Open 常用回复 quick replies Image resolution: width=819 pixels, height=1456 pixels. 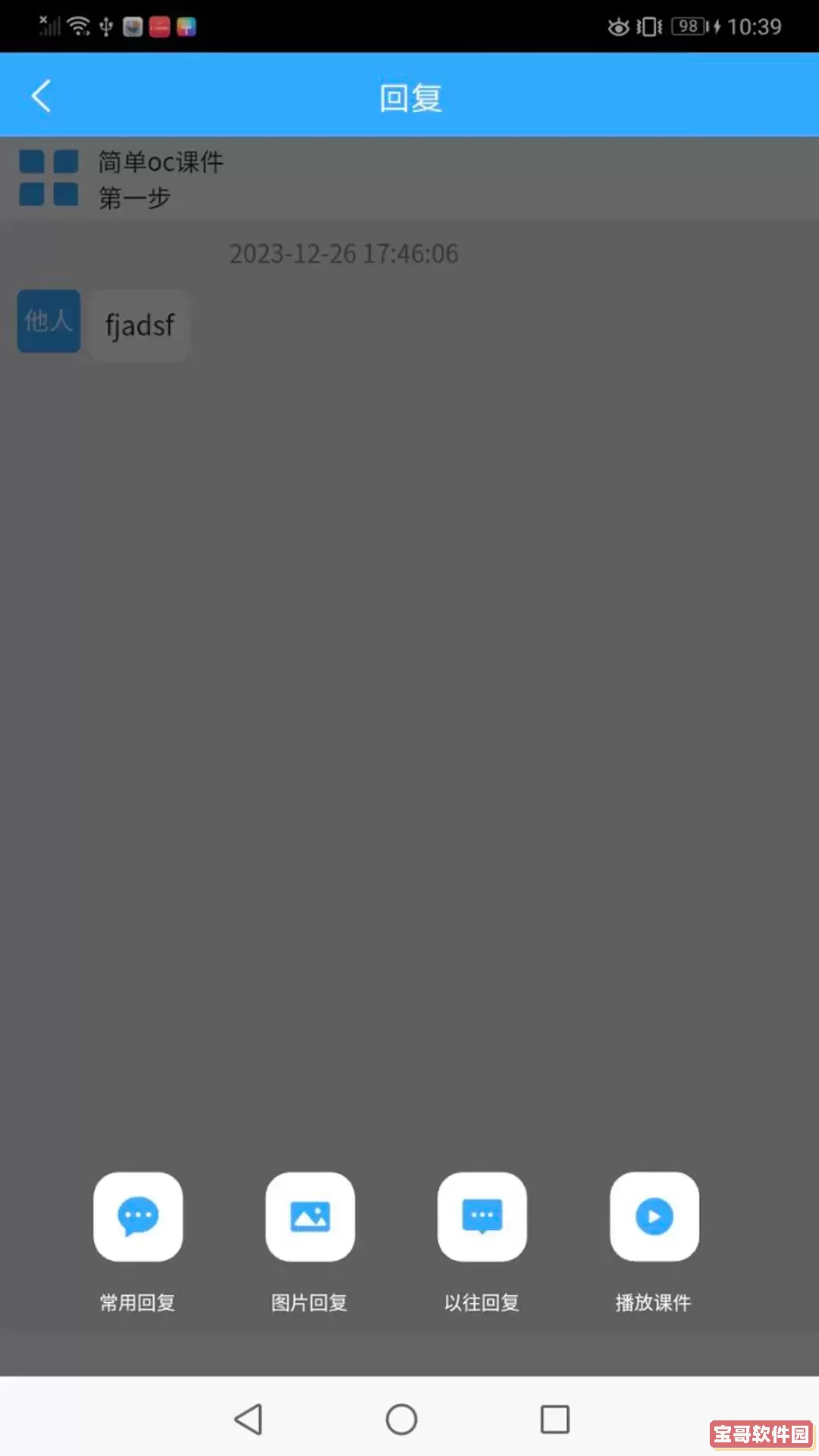tap(138, 1217)
